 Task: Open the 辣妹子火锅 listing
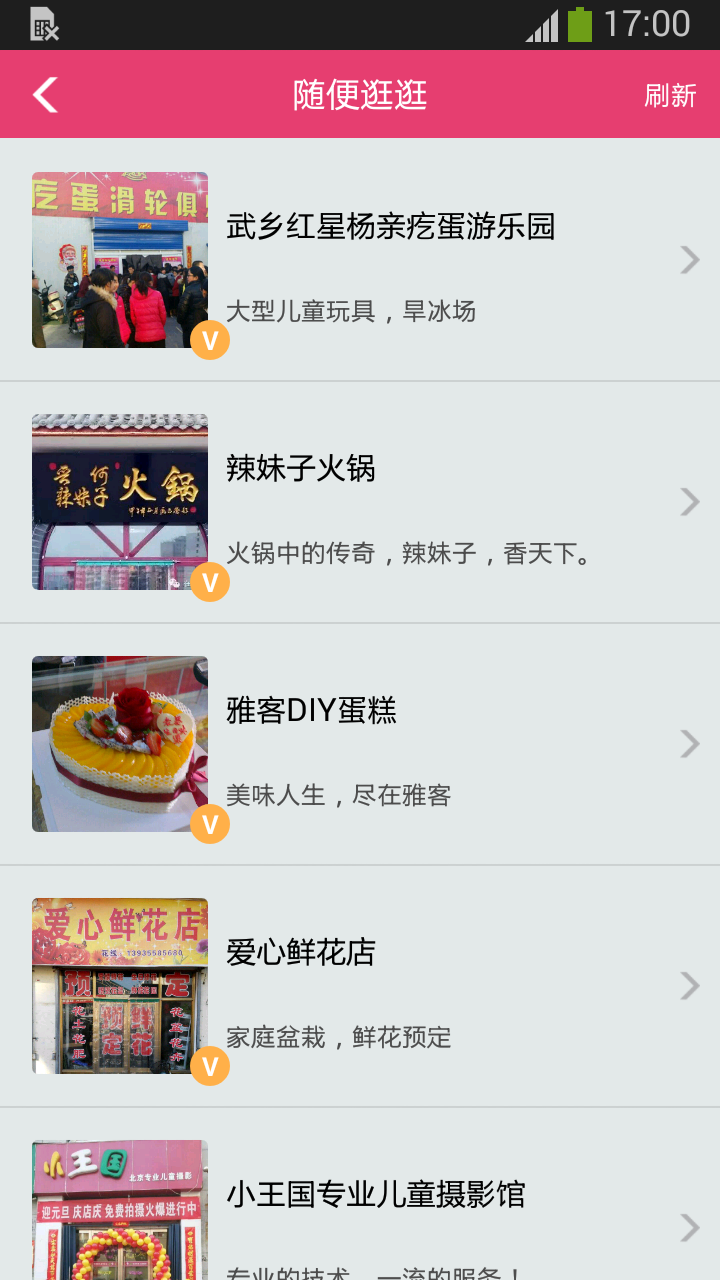(x=390, y=502)
